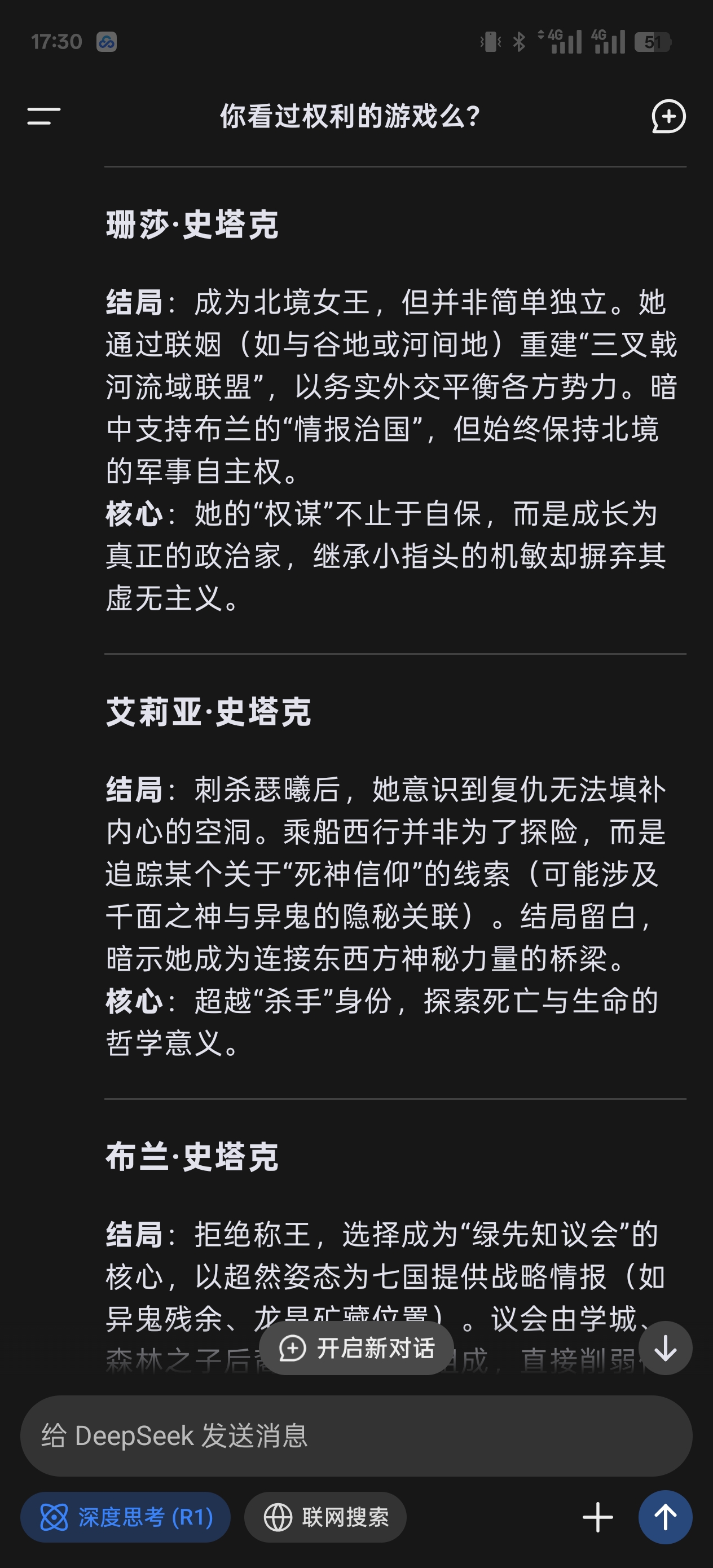The image size is (713, 1568).
Task: Tap the 开启新对话 floating button
Action: (357, 1347)
